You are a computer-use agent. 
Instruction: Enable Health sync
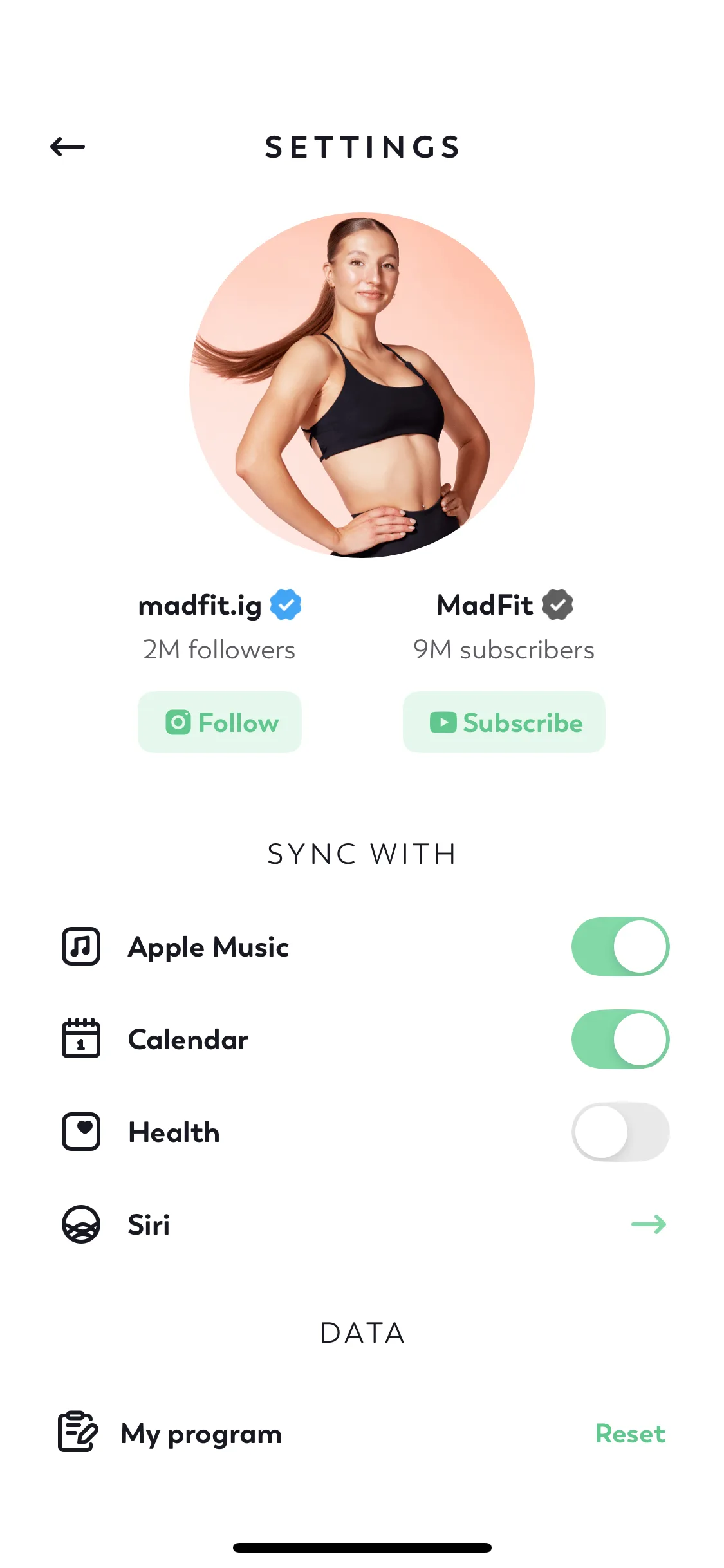tap(620, 1132)
